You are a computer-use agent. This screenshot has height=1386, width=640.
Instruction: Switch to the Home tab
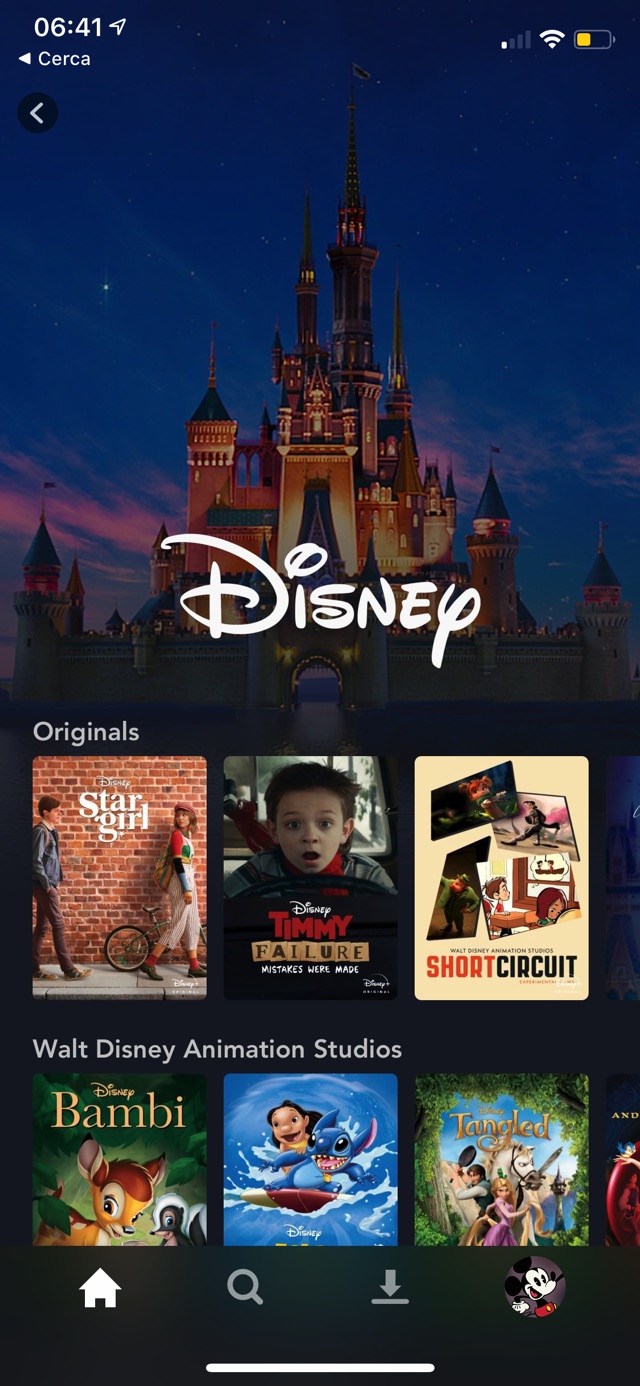[100, 1288]
